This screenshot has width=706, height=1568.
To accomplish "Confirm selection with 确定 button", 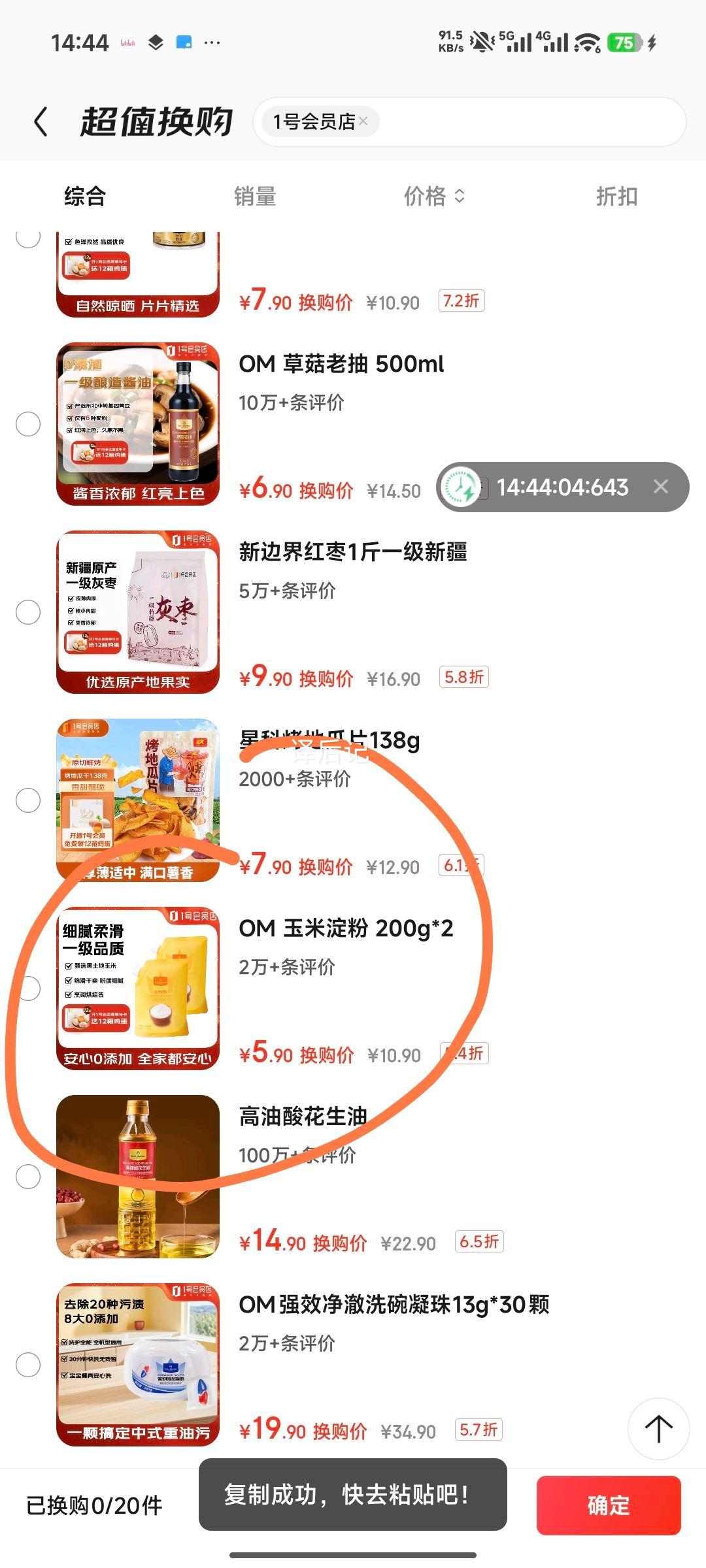I will click(x=608, y=1505).
